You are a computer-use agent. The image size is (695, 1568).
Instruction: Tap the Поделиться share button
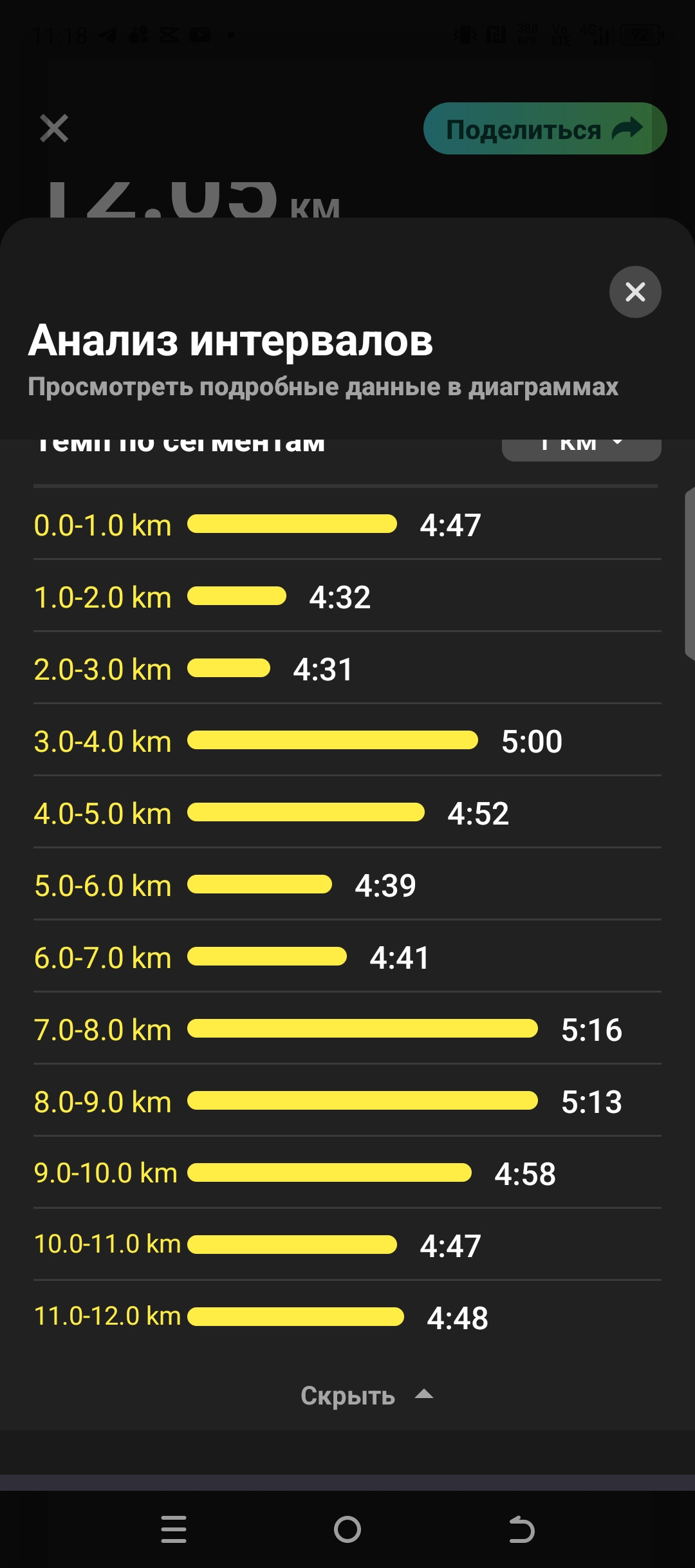[545, 129]
